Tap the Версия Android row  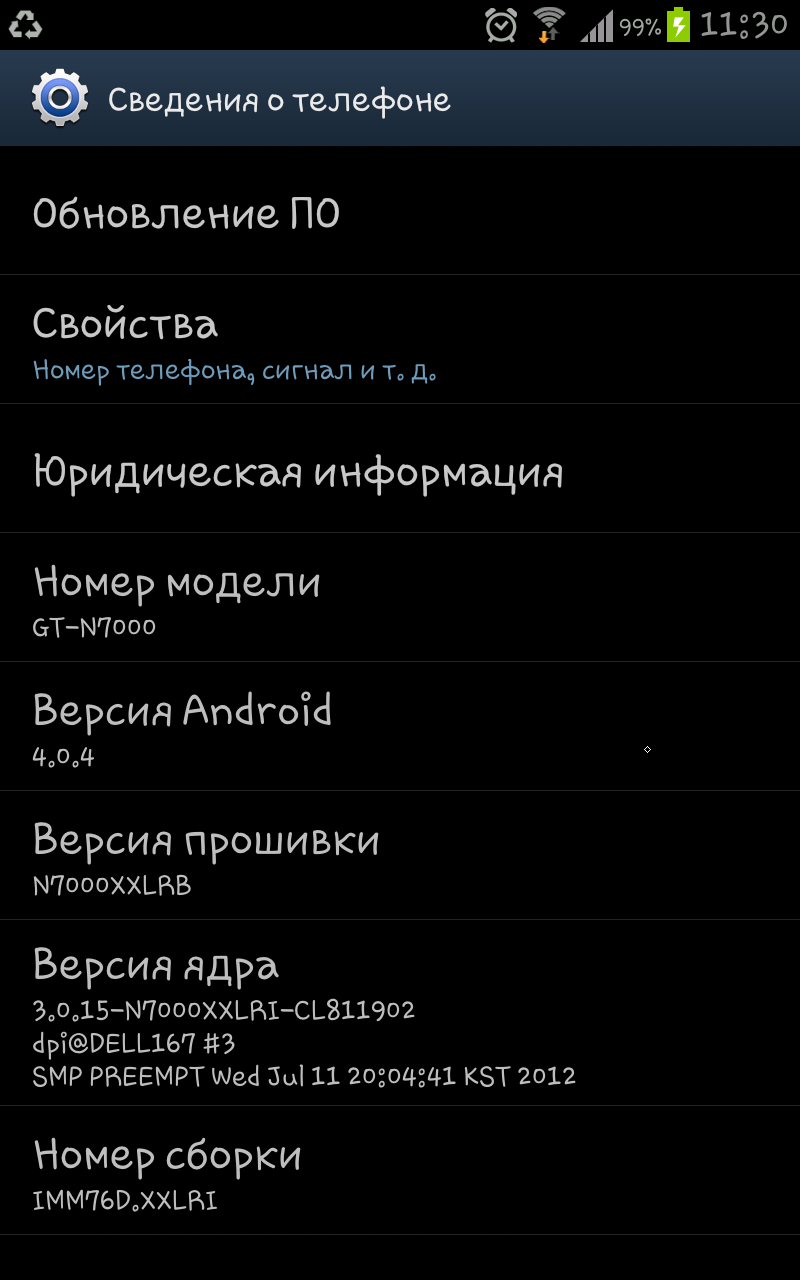pyautogui.click(x=400, y=726)
